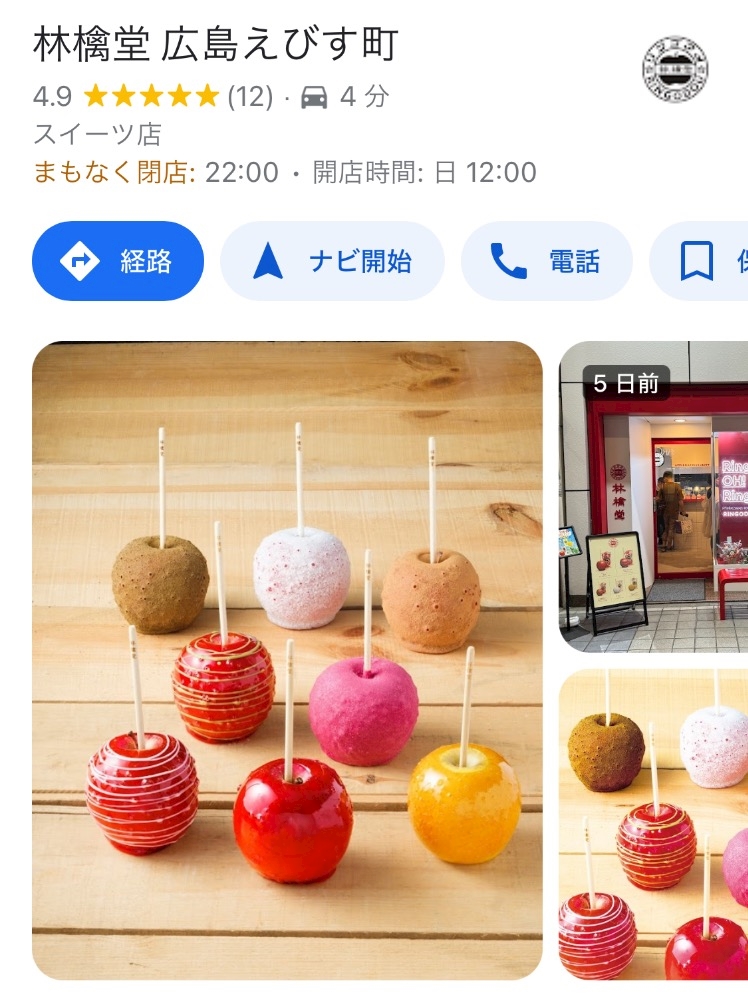Screen dimensions: 748x1000
Task: Tap the 経路 directions button
Action: point(118,261)
